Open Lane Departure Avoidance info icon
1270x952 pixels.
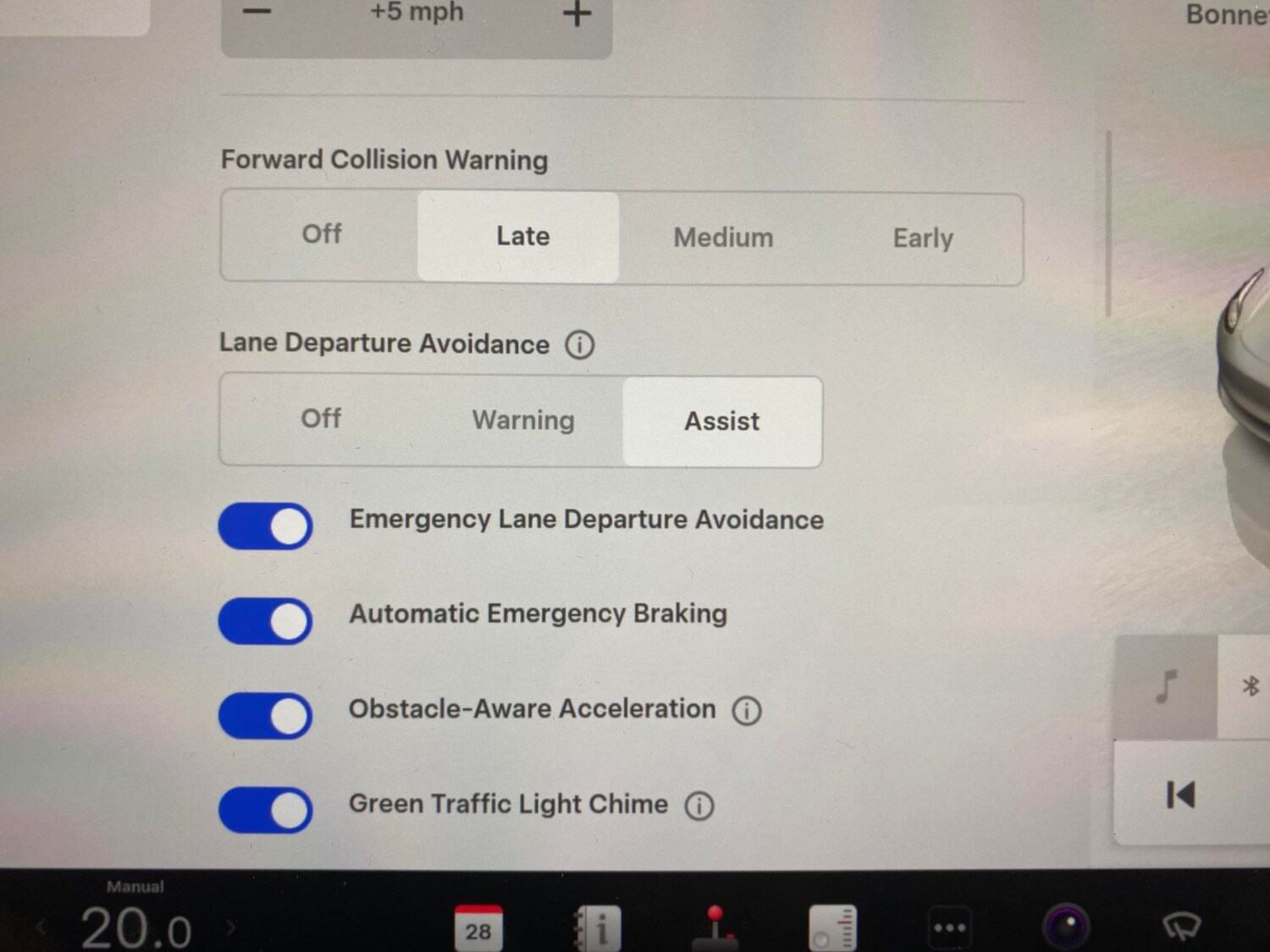point(580,344)
